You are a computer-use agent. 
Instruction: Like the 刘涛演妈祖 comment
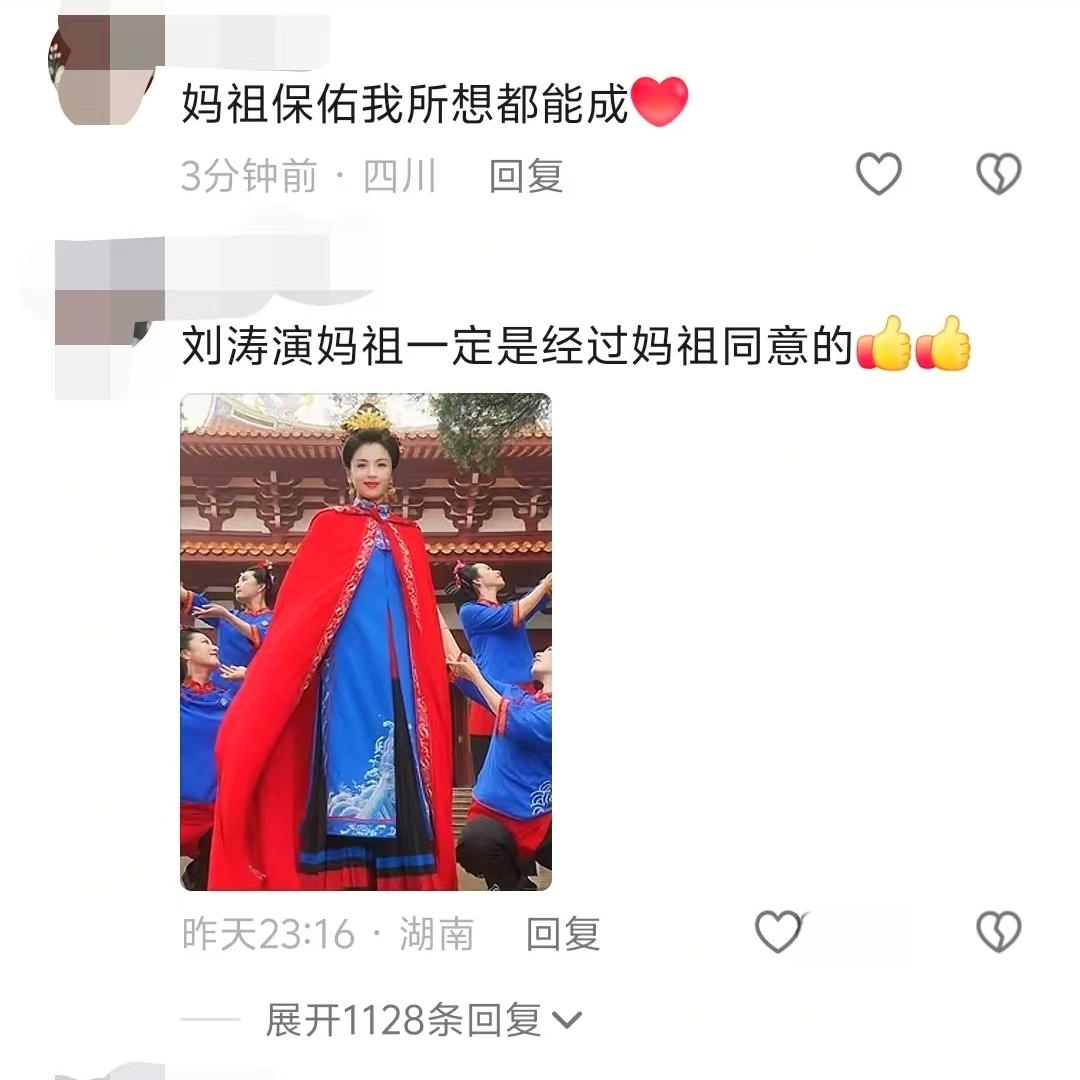[x=779, y=932]
